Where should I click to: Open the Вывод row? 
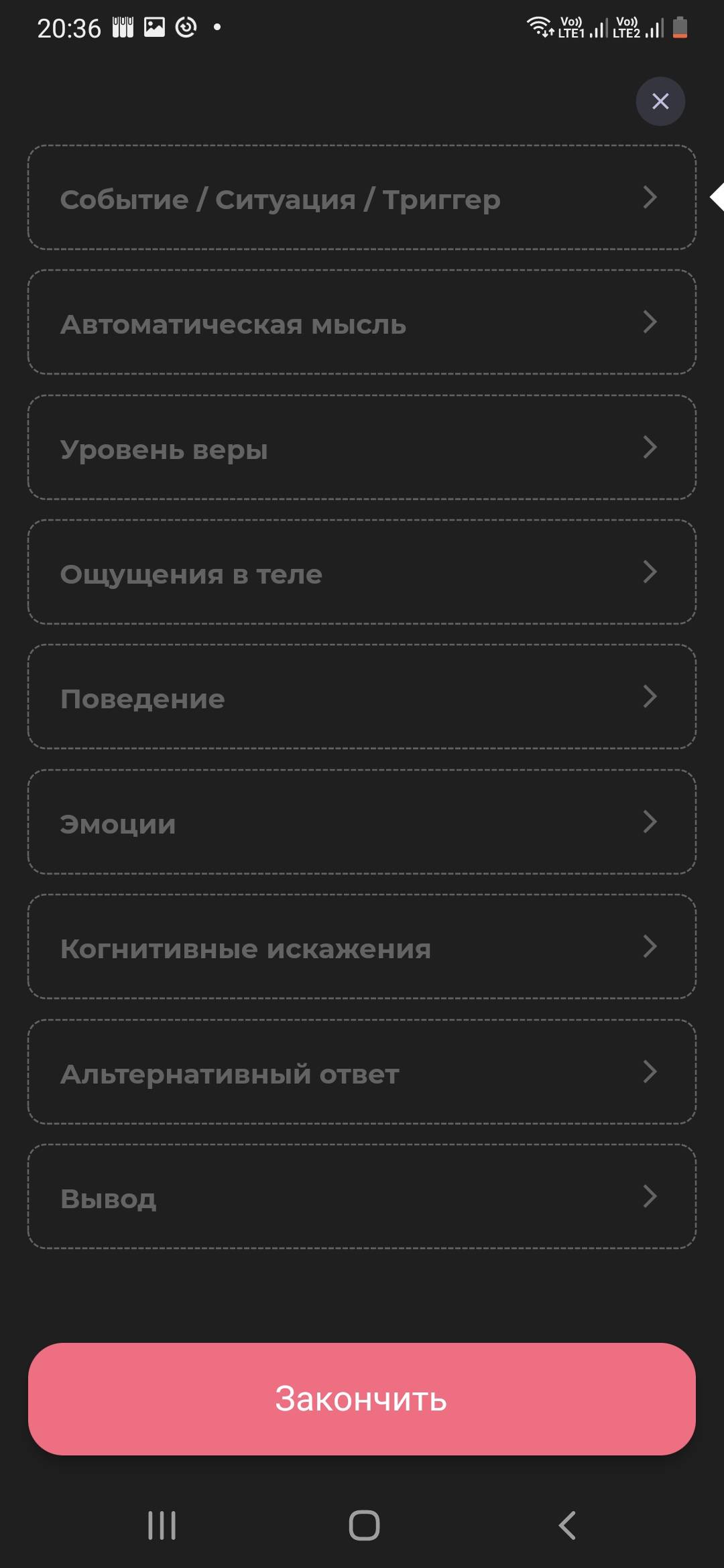pyautogui.click(x=361, y=1197)
